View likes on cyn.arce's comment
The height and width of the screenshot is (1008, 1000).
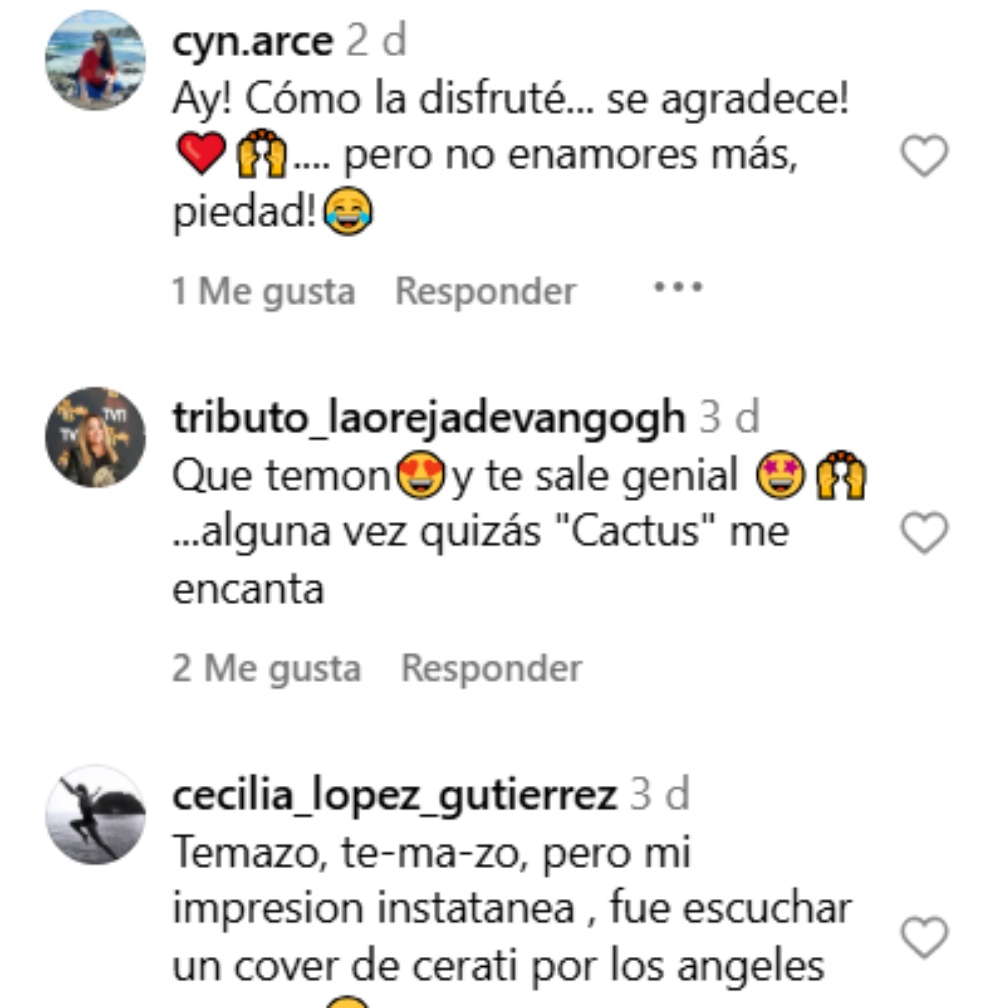[263, 291]
